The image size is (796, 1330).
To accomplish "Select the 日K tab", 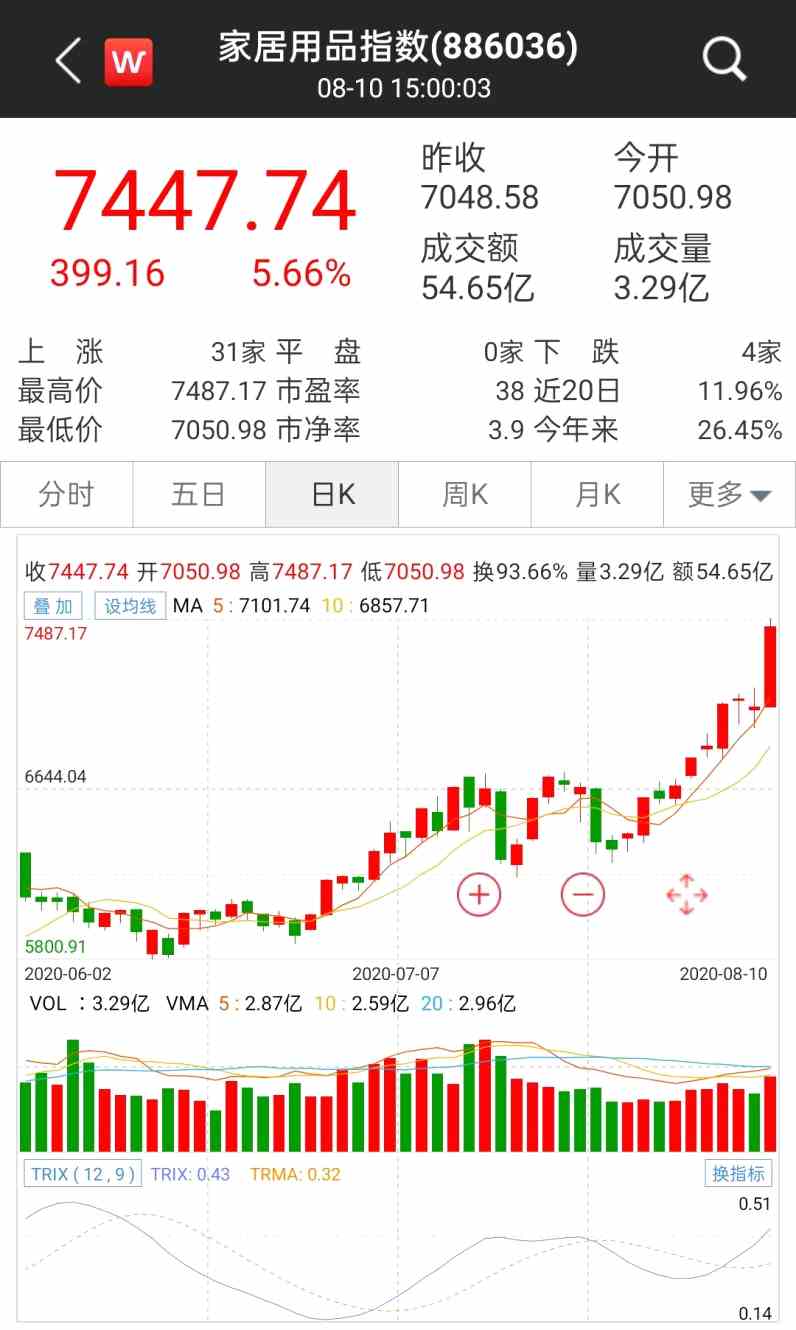I will [332, 494].
